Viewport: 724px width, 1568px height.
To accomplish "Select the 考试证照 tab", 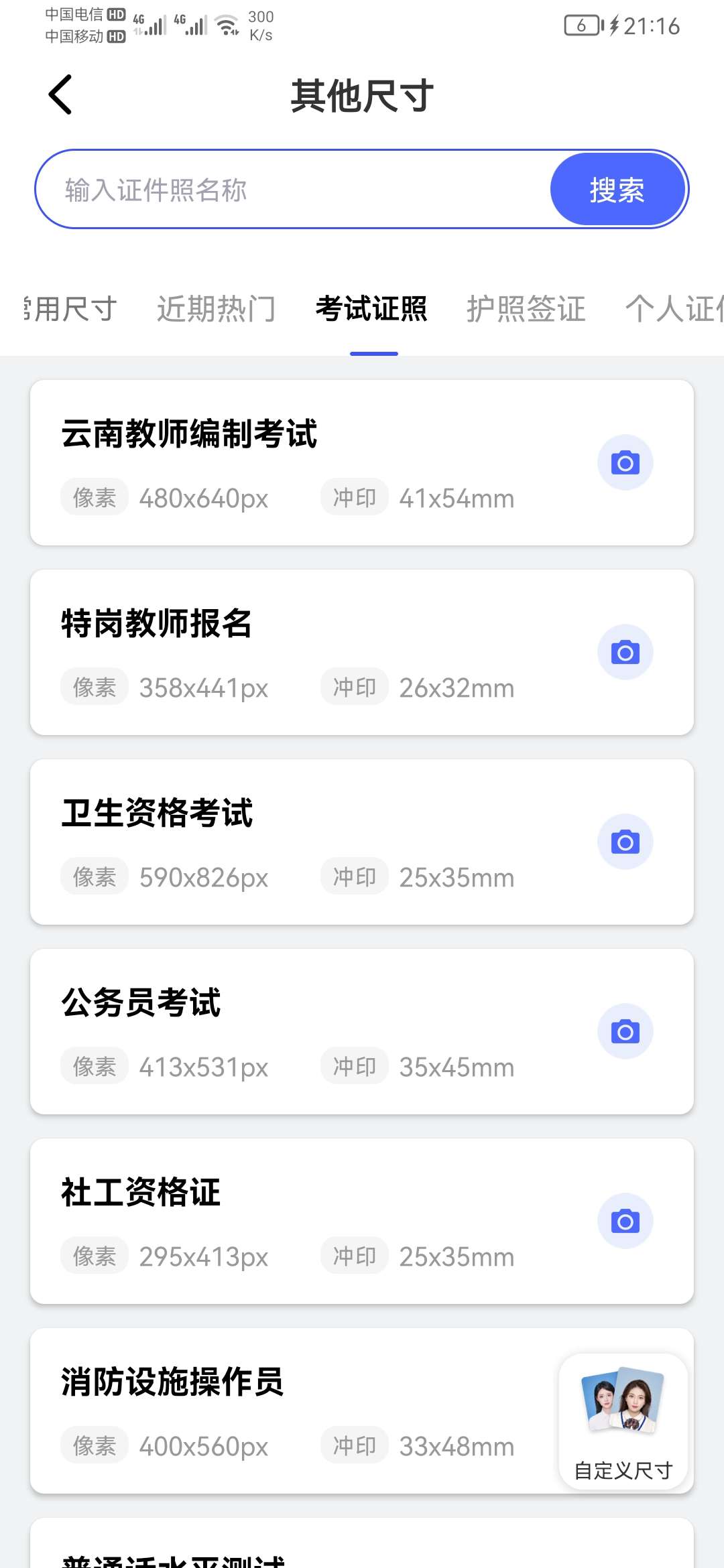I will coord(372,309).
